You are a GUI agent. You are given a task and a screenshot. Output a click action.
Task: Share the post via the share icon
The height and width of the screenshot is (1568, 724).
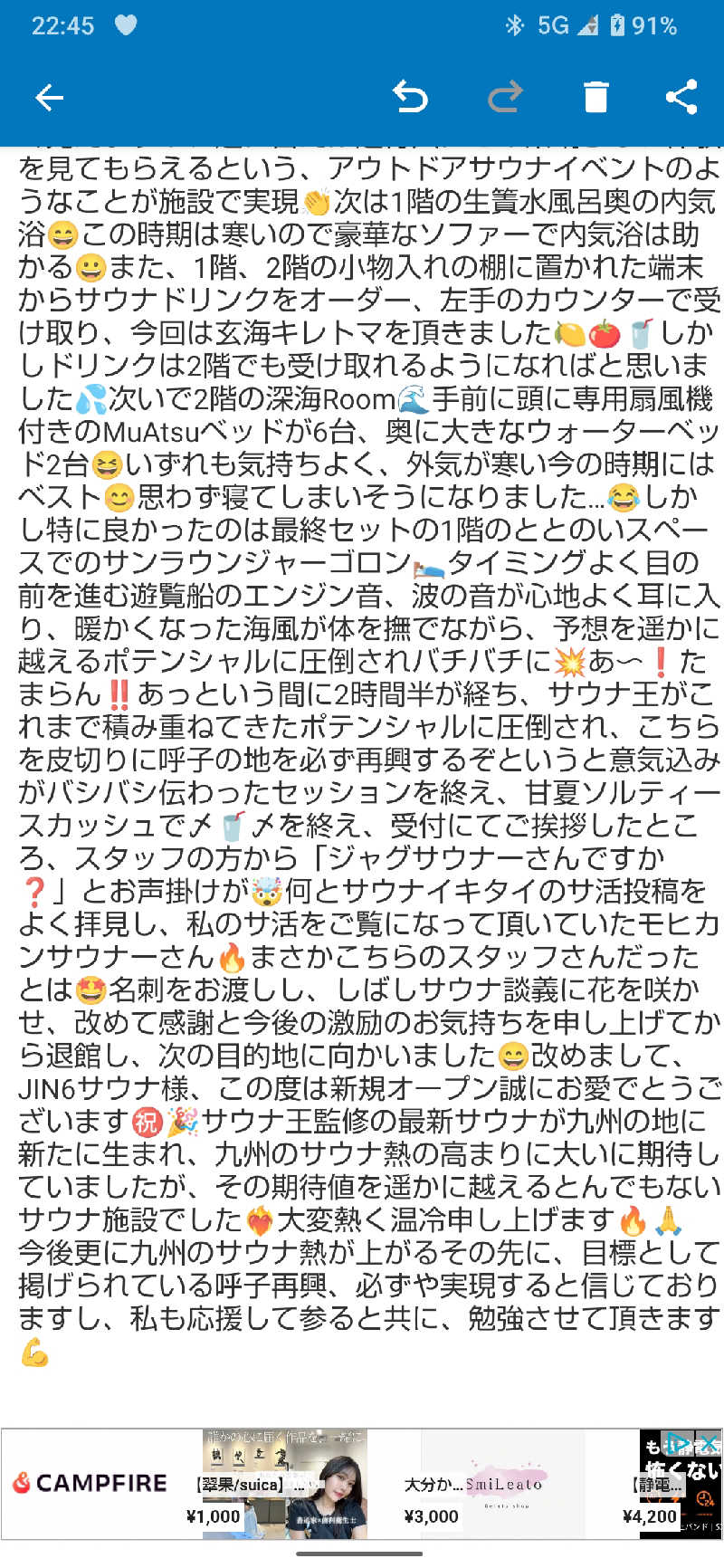coord(683,98)
